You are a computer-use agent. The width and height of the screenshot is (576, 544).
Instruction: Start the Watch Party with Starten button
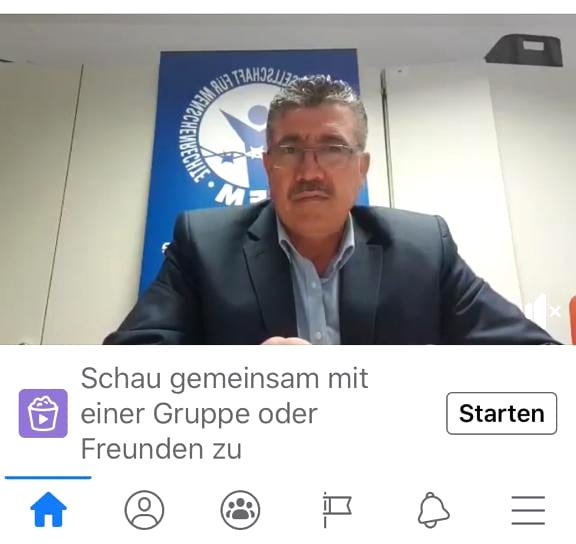point(501,413)
